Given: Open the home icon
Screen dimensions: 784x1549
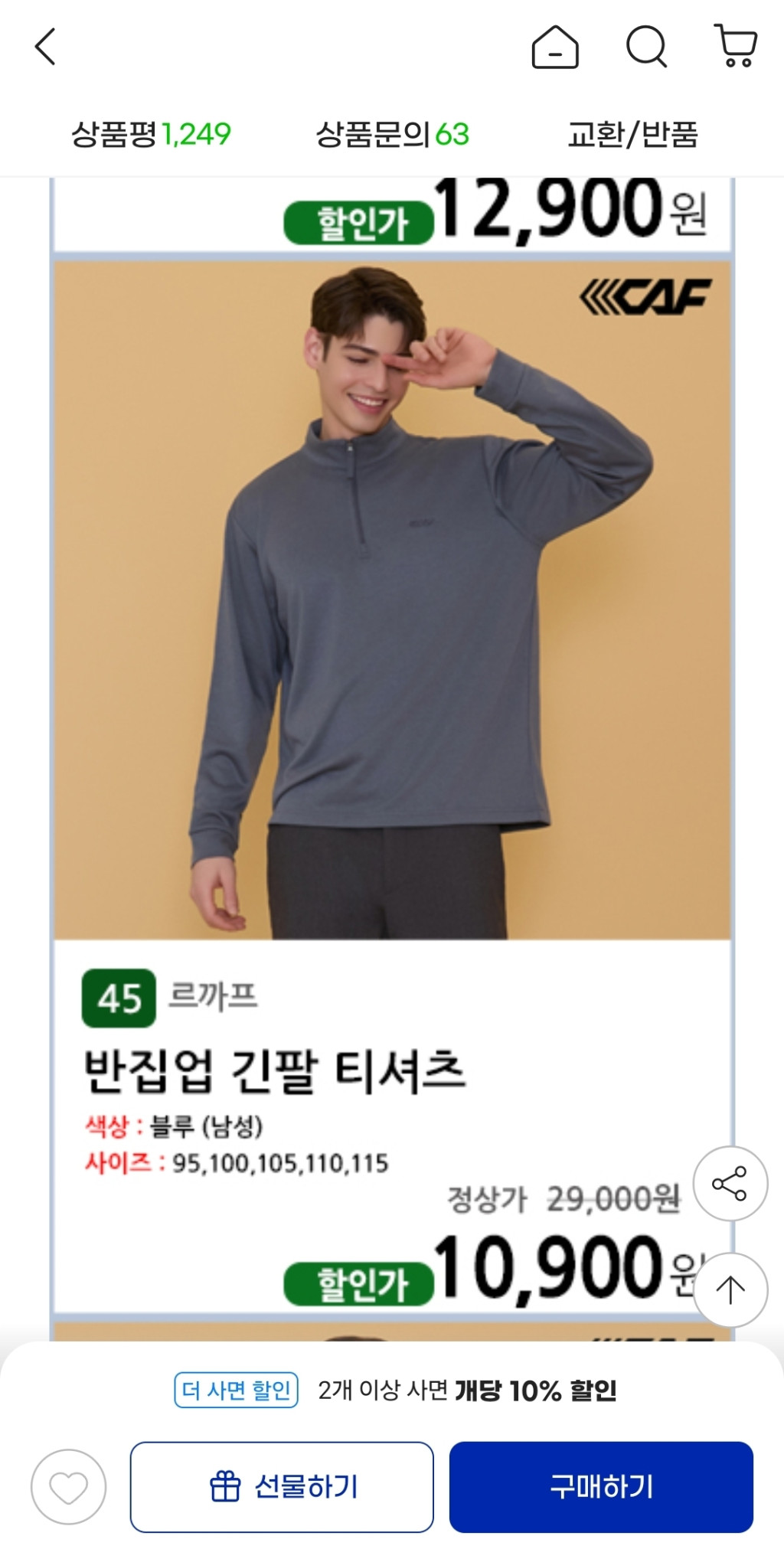Looking at the screenshot, I should [x=554, y=47].
